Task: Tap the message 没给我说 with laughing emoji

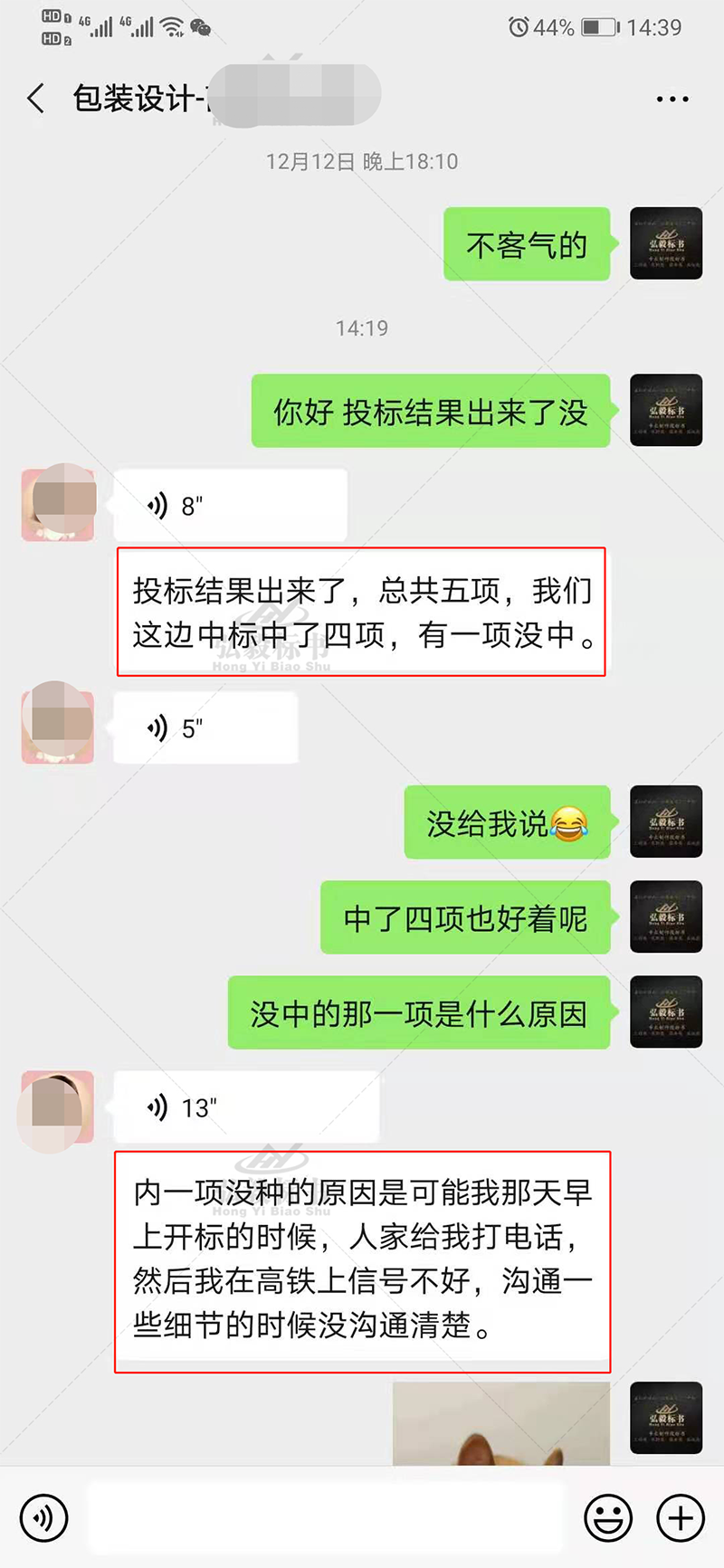Action: coord(507,822)
